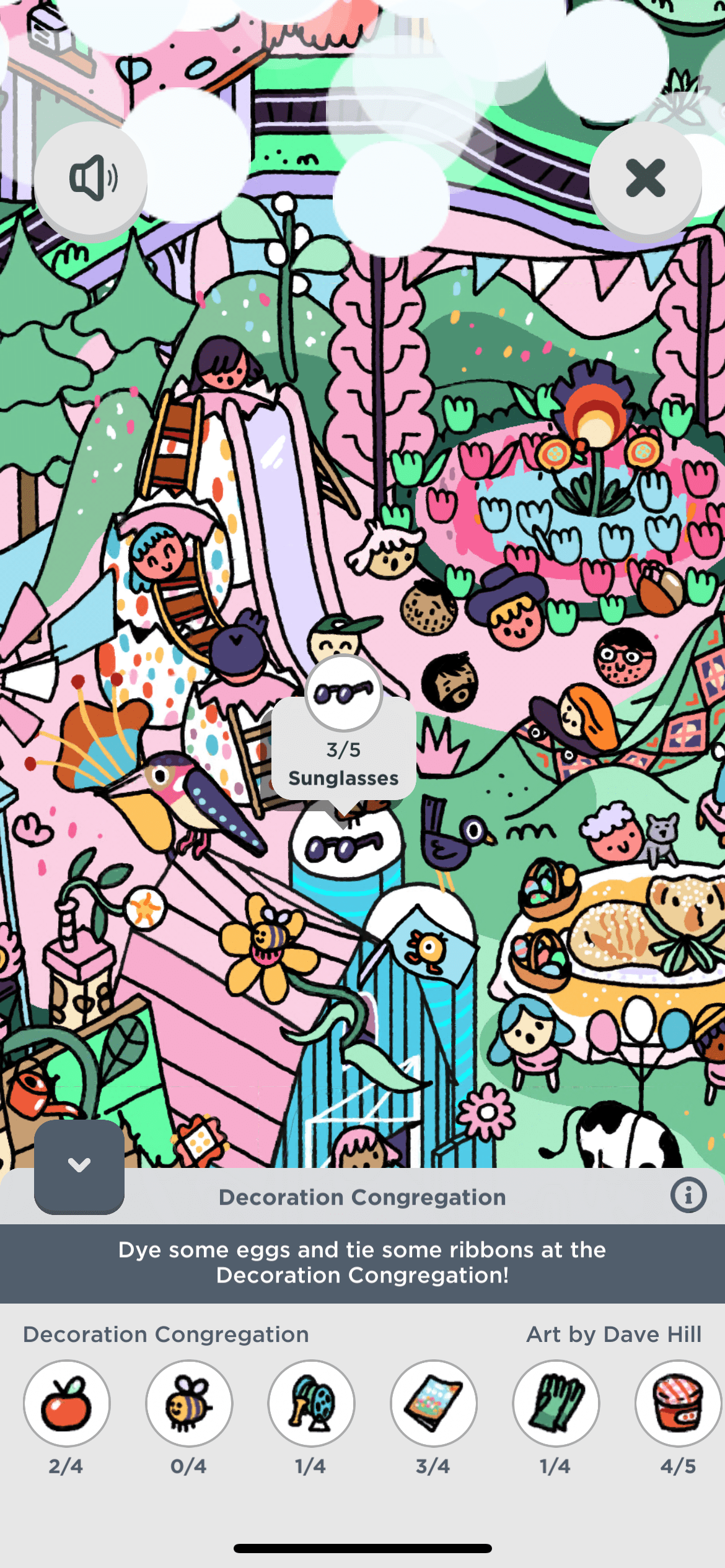This screenshot has height=1568, width=725.
Task: Select the apple item showing 2/4
Action: point(67,1403)
